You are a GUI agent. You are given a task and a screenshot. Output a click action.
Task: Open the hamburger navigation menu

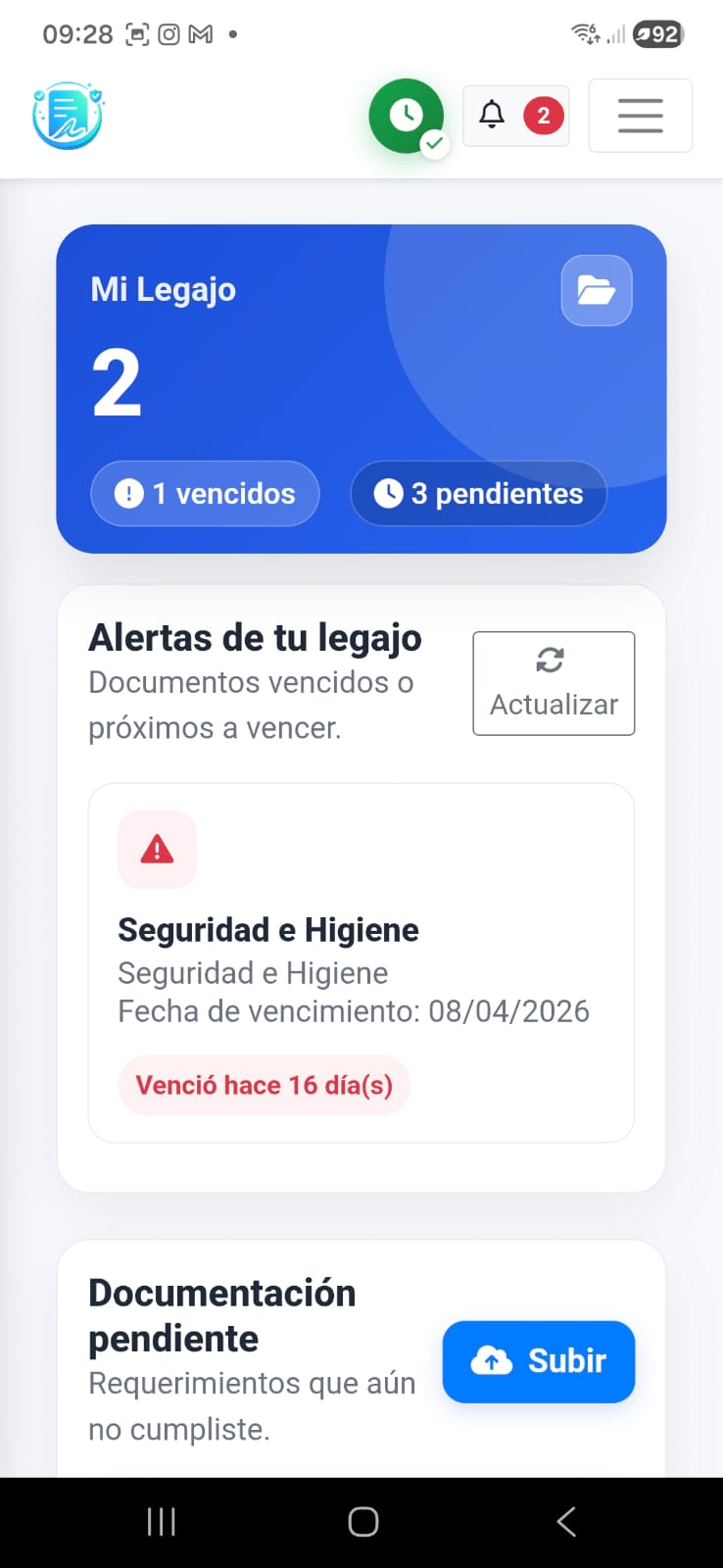pos(640,115)
